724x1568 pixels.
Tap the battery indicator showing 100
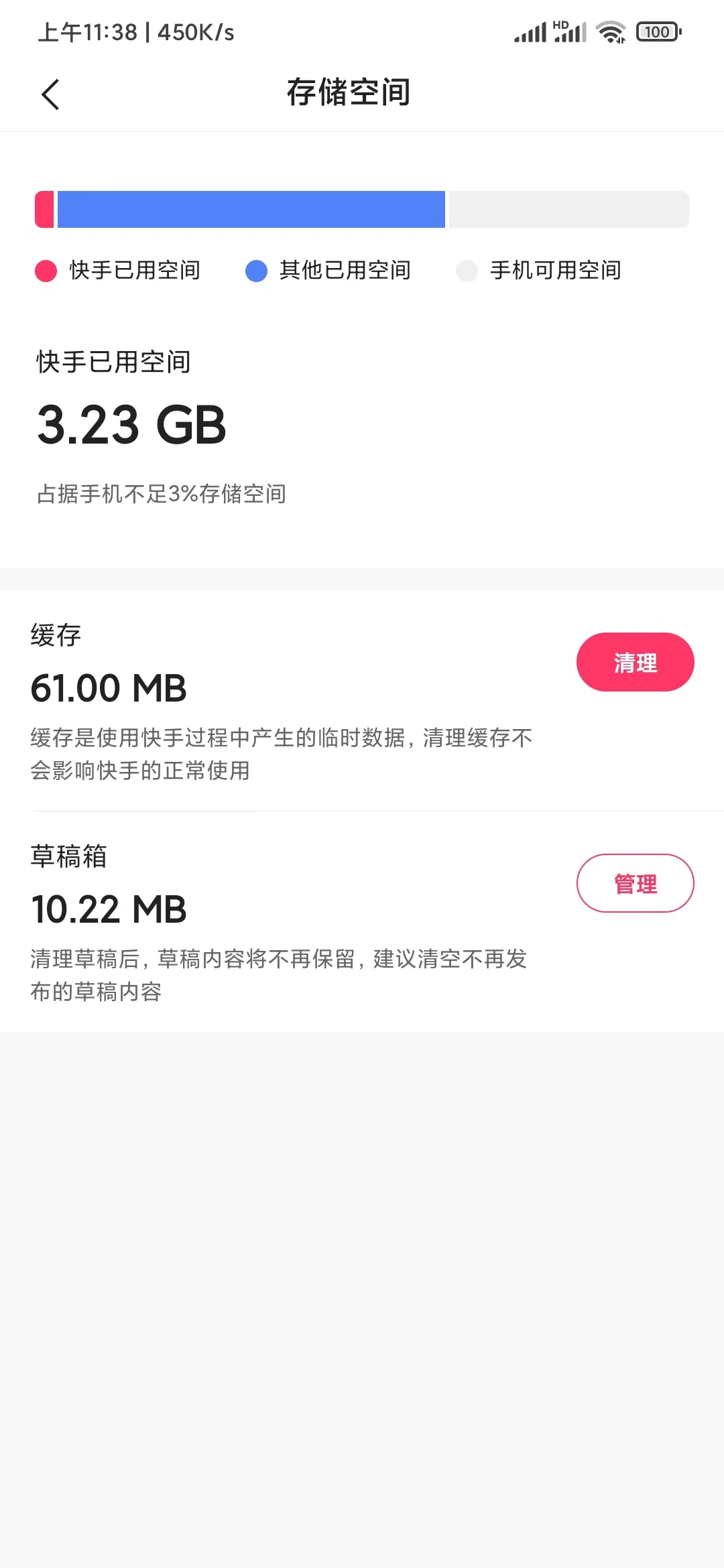pos(658,31)
